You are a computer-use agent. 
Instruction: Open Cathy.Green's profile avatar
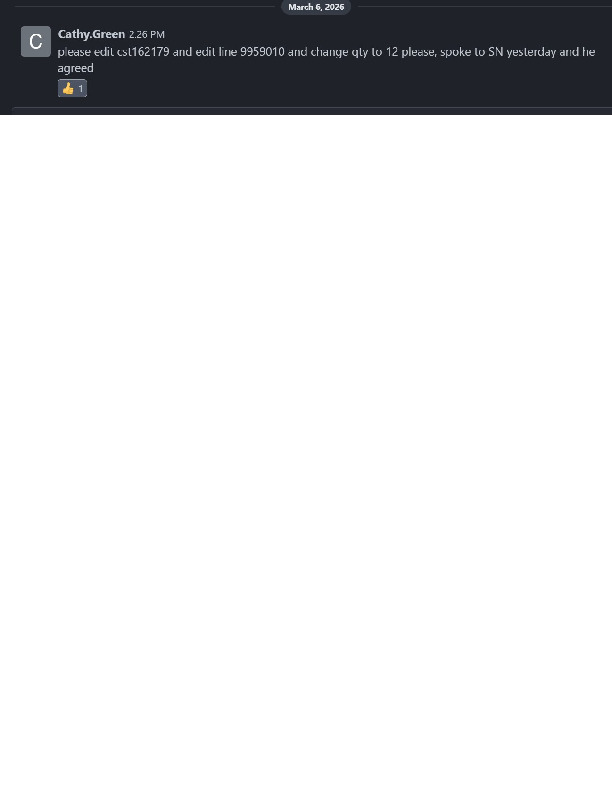point(36,42)
